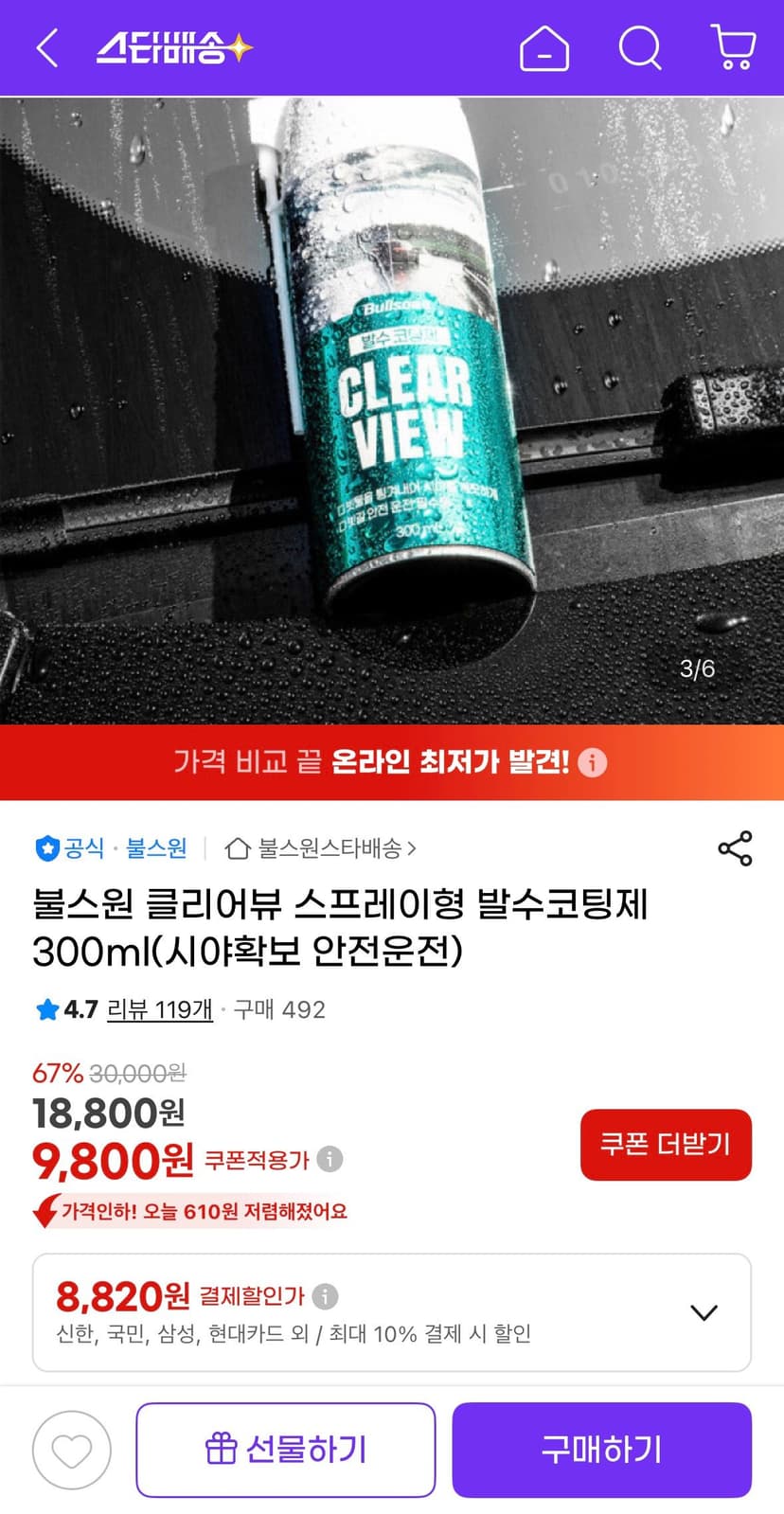Visit the 불스원스타배송 store

point(321,848)
